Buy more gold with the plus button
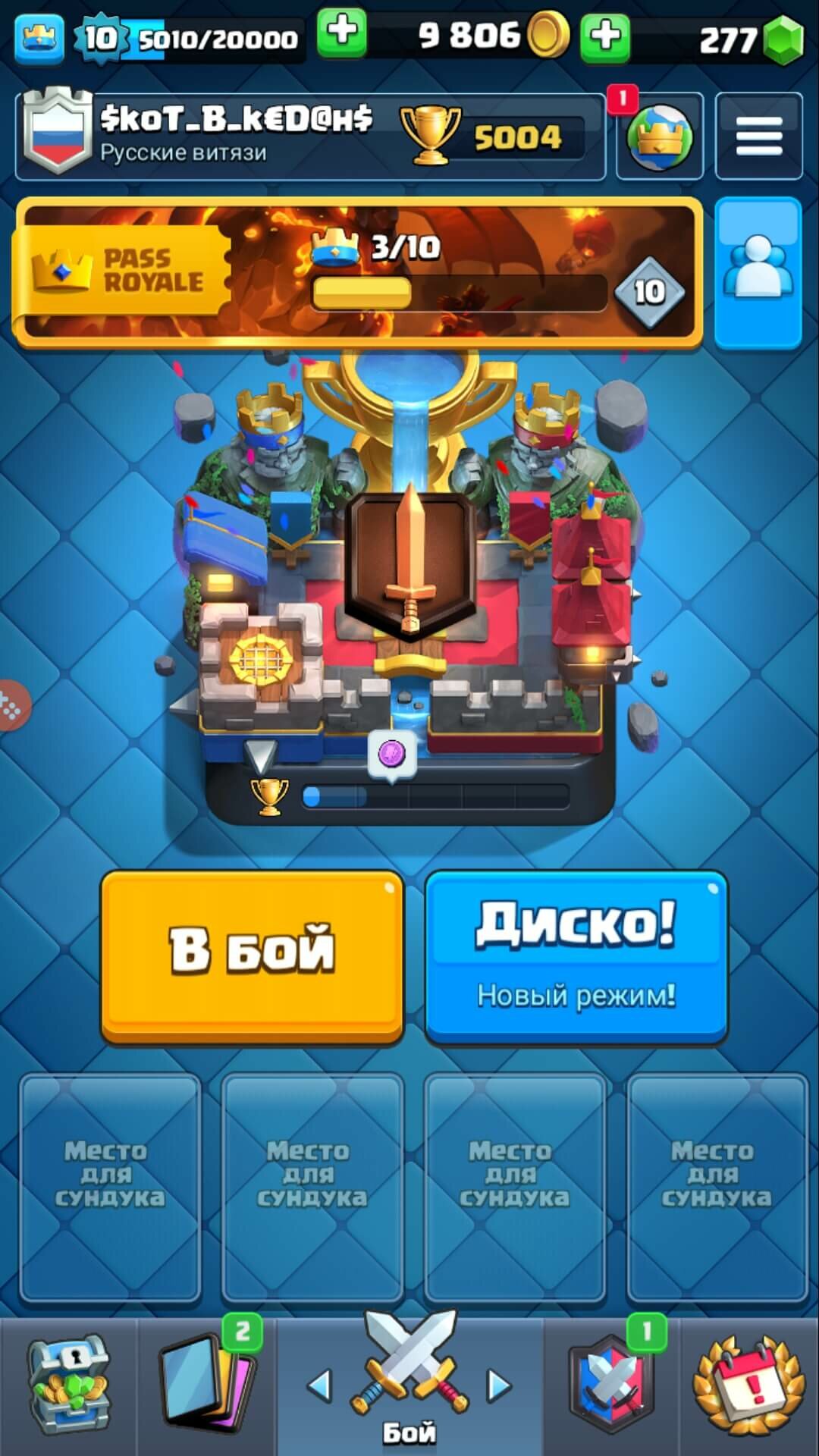Screen dimensions: 819x1456 [x=605, y=35]
